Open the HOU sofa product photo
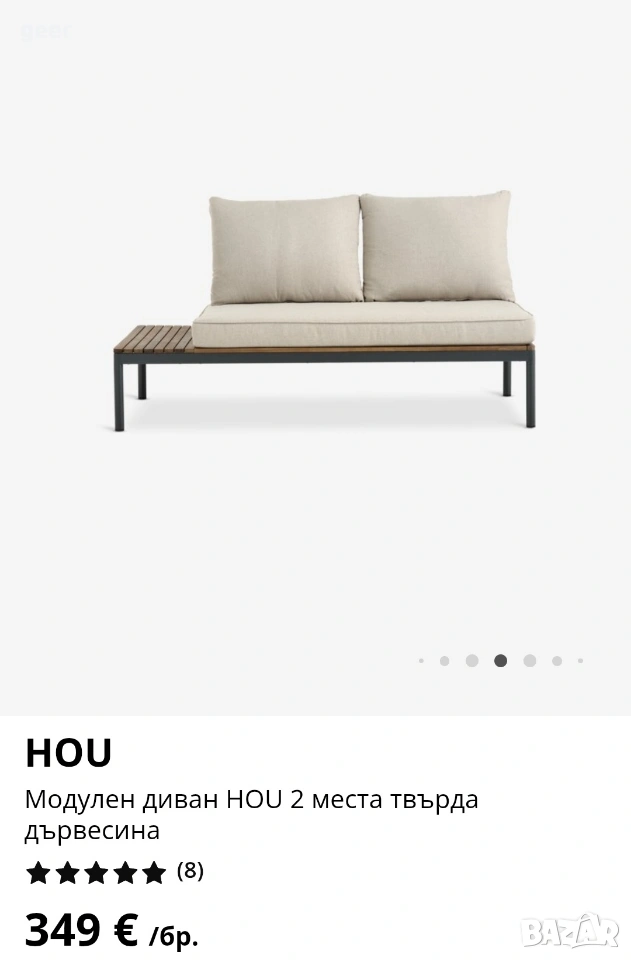The image size is (631, 960). 325,310
